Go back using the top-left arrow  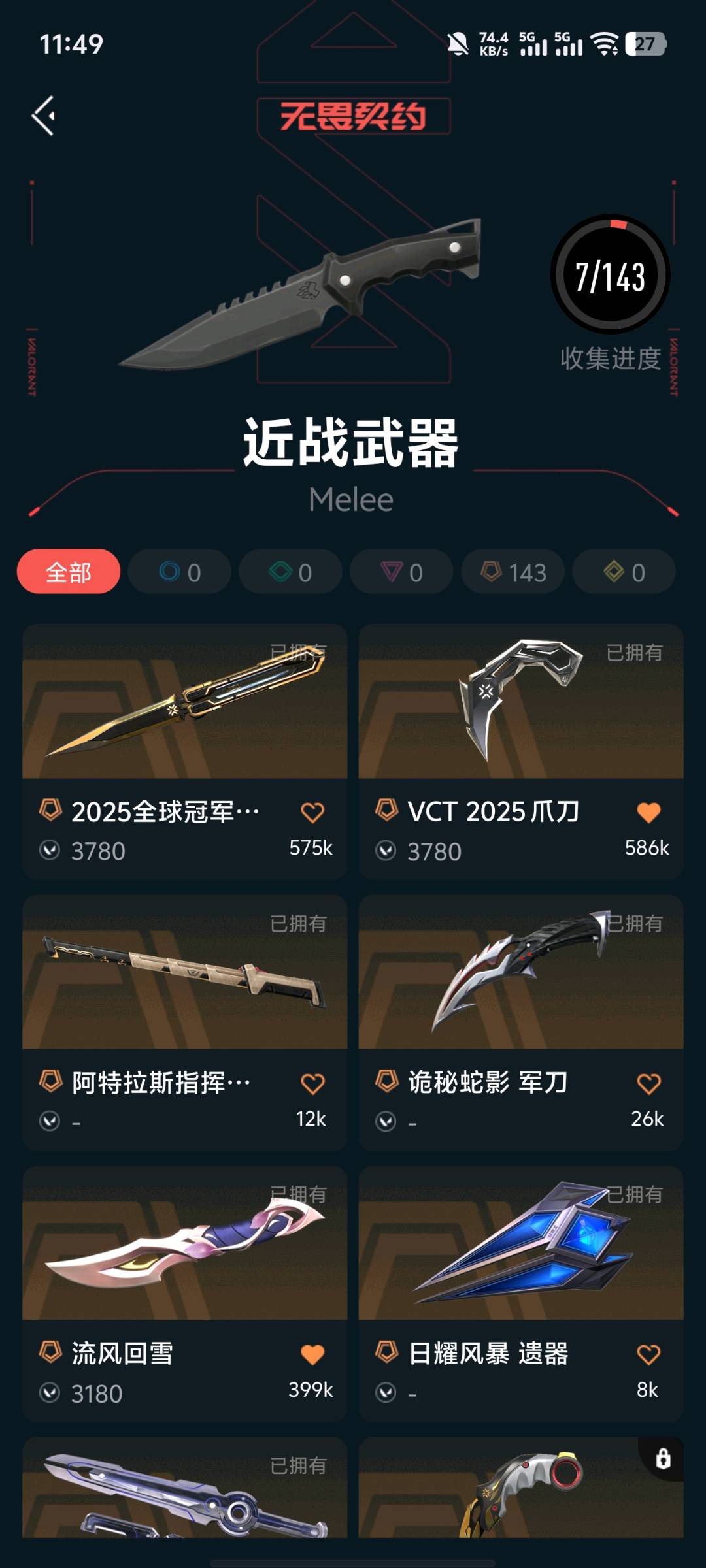point(44,116)
